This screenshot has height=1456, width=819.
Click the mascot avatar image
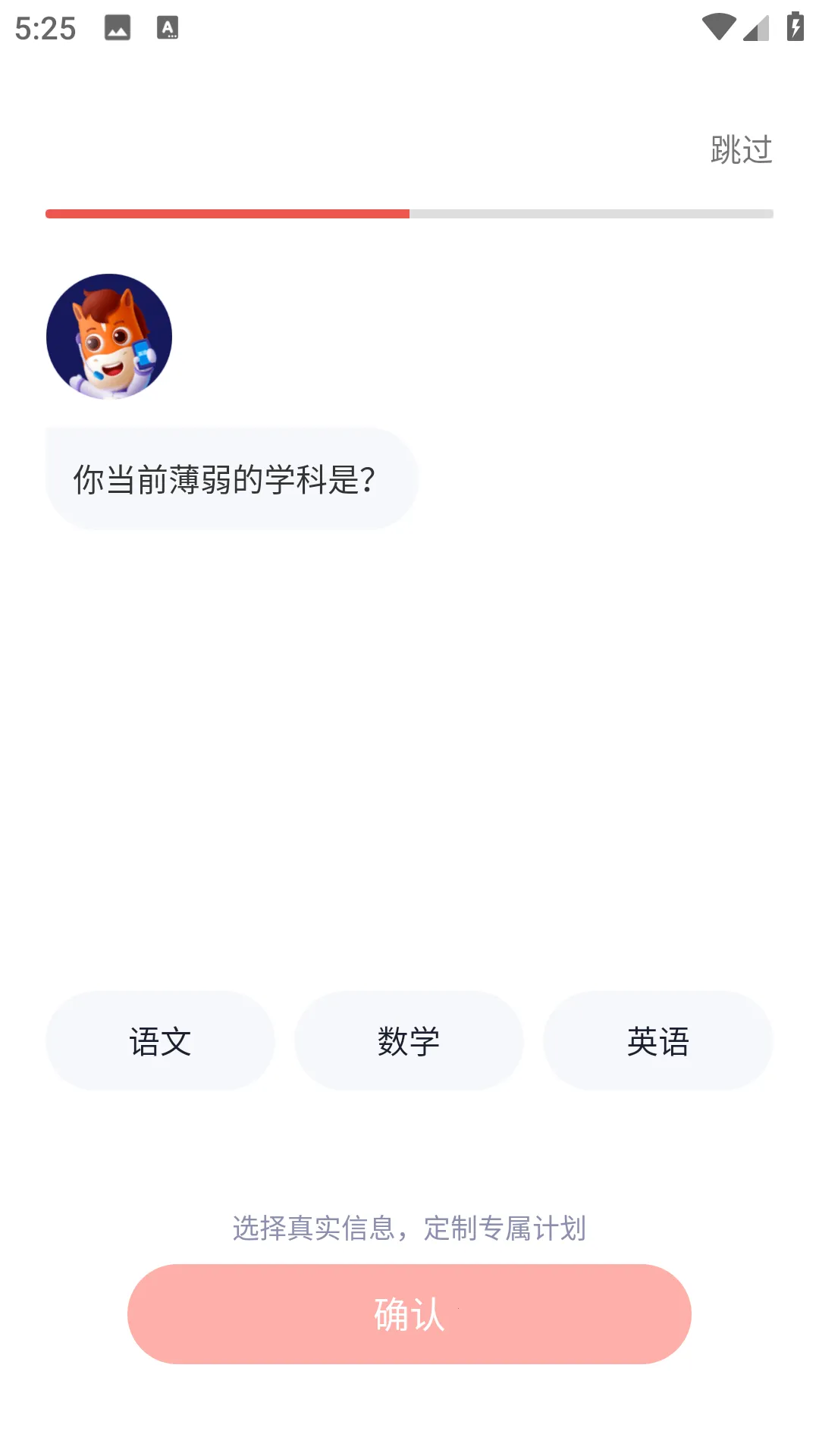[110, 336]
